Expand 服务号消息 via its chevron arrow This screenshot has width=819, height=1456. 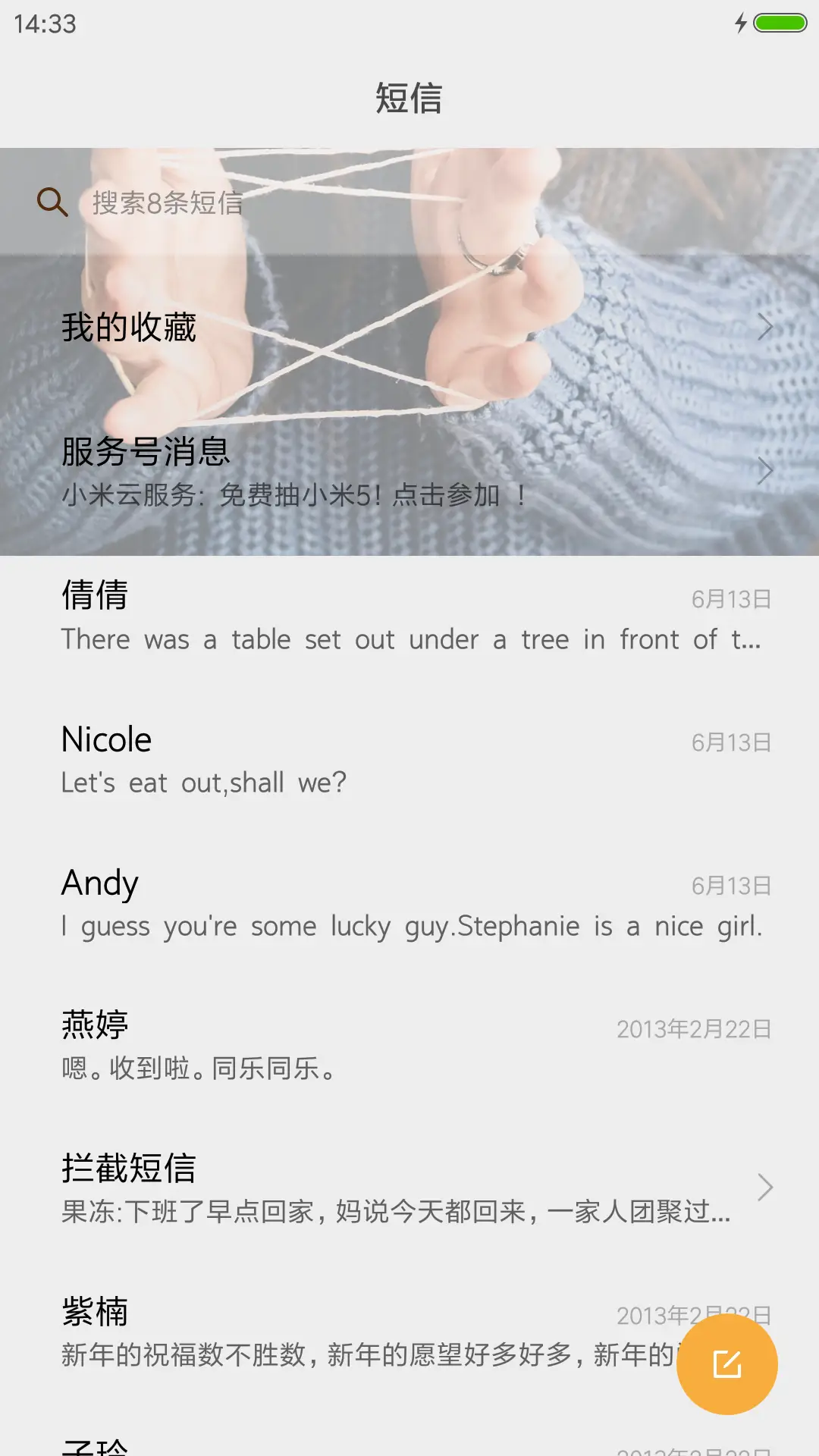[765, 470]
